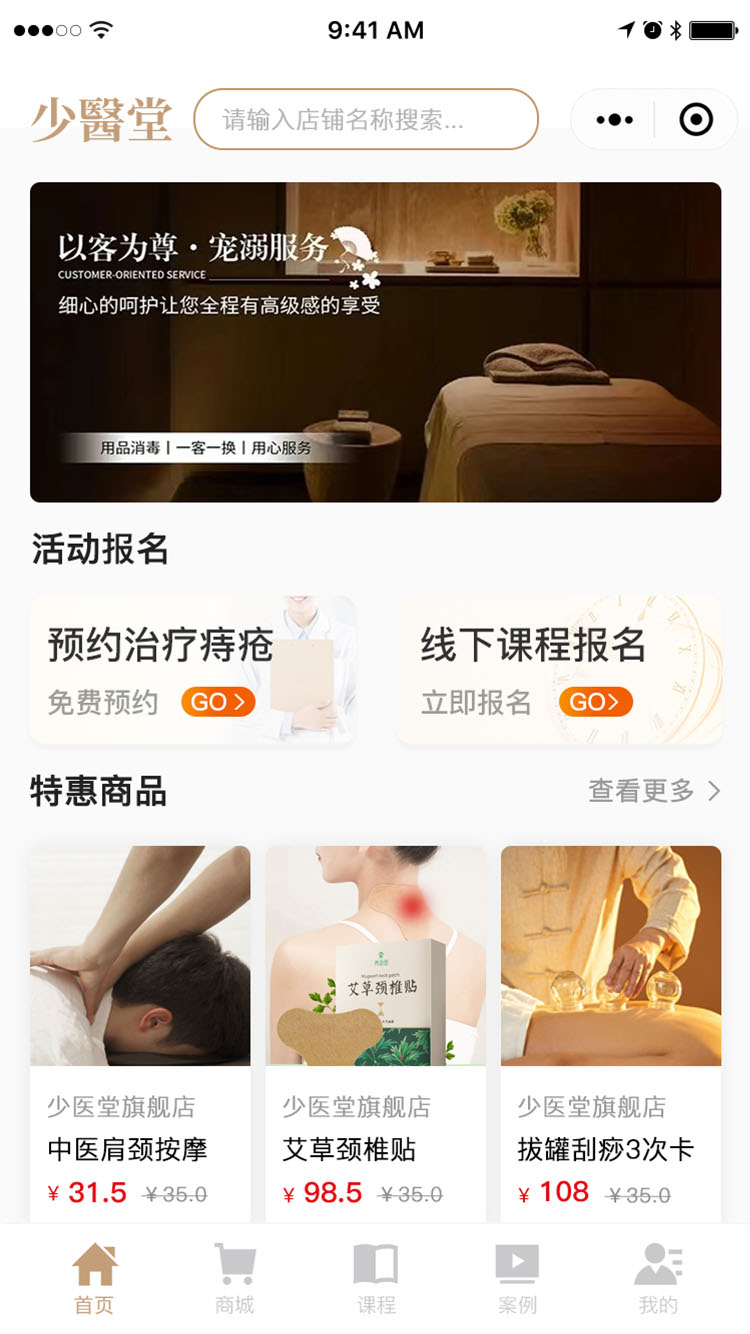The image size is (750, 1334).
Task: Click the capsule close circle icon top right
Action: coord(695,118)
